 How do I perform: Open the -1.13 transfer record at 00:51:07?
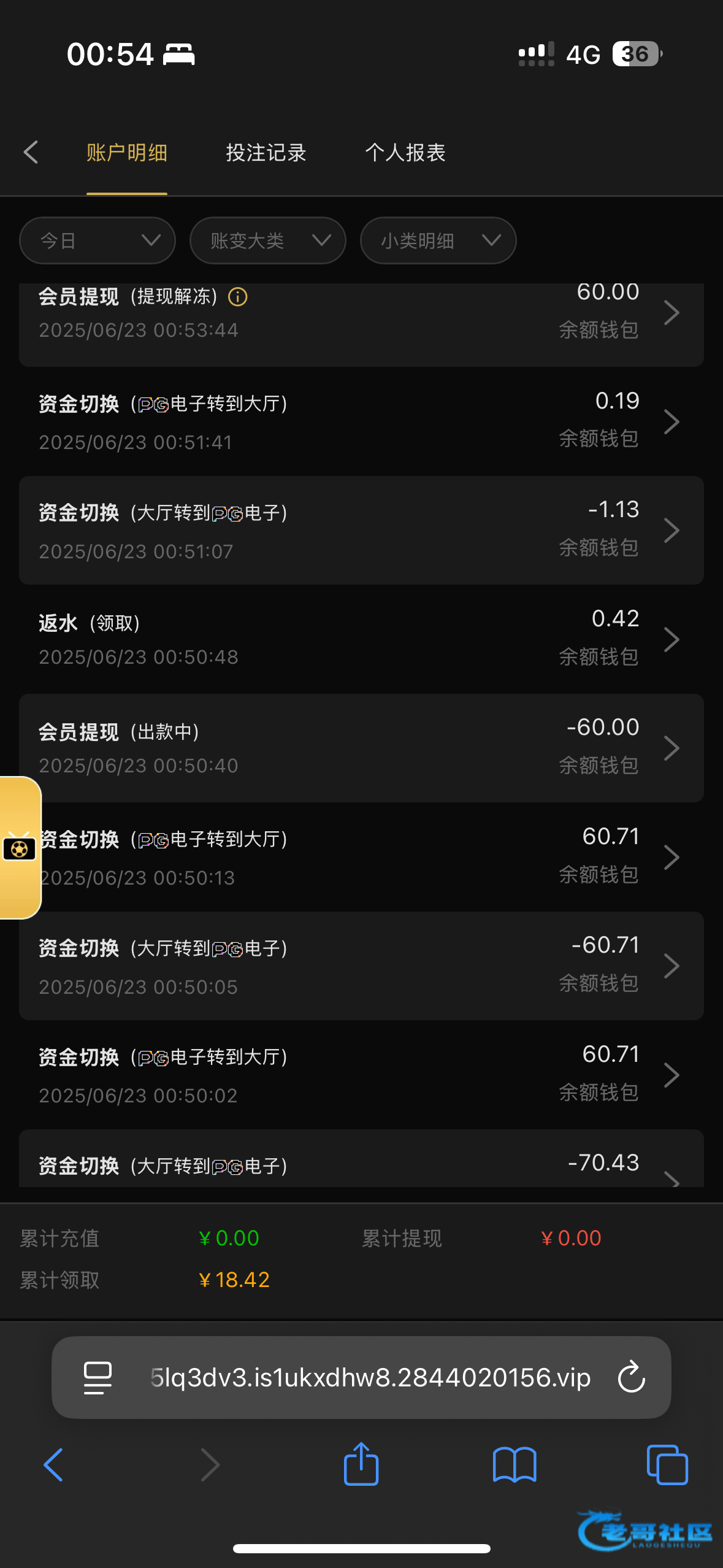click(x=361, y=531)
